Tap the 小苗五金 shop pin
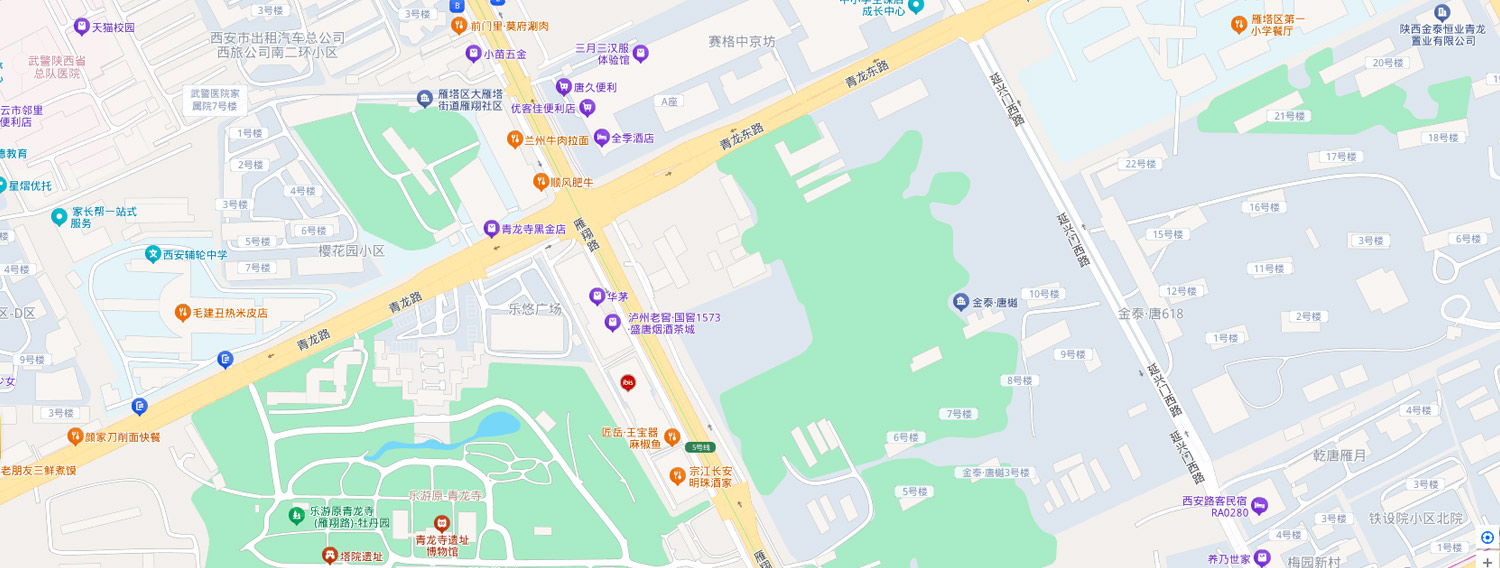Image resolution: width=1500 pixels, height=568 pixels. point(473,54)
